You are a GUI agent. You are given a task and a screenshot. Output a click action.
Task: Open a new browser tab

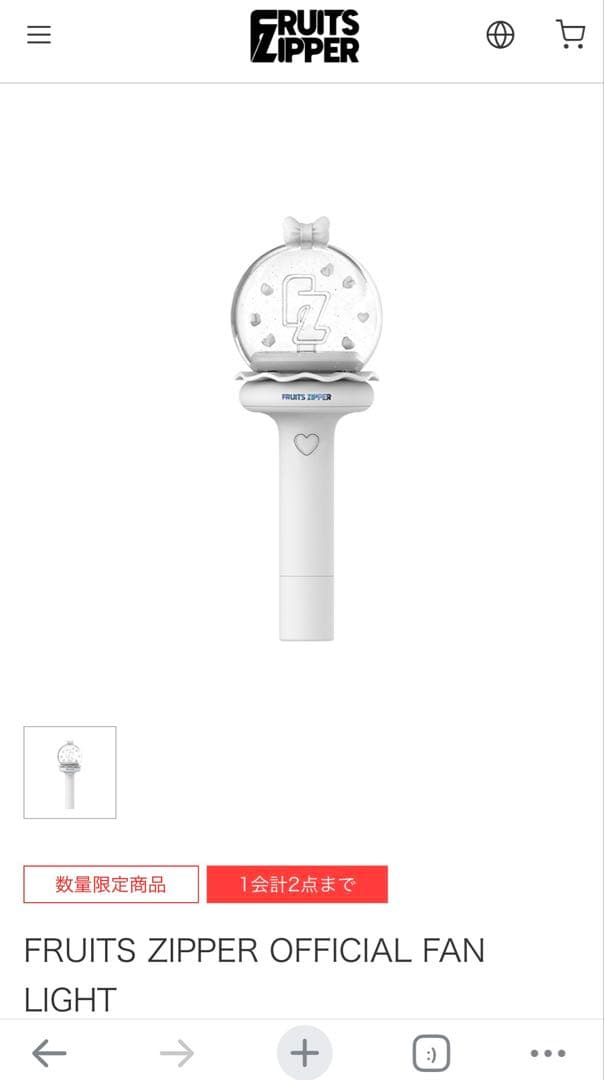click(x=304, y=1052)
